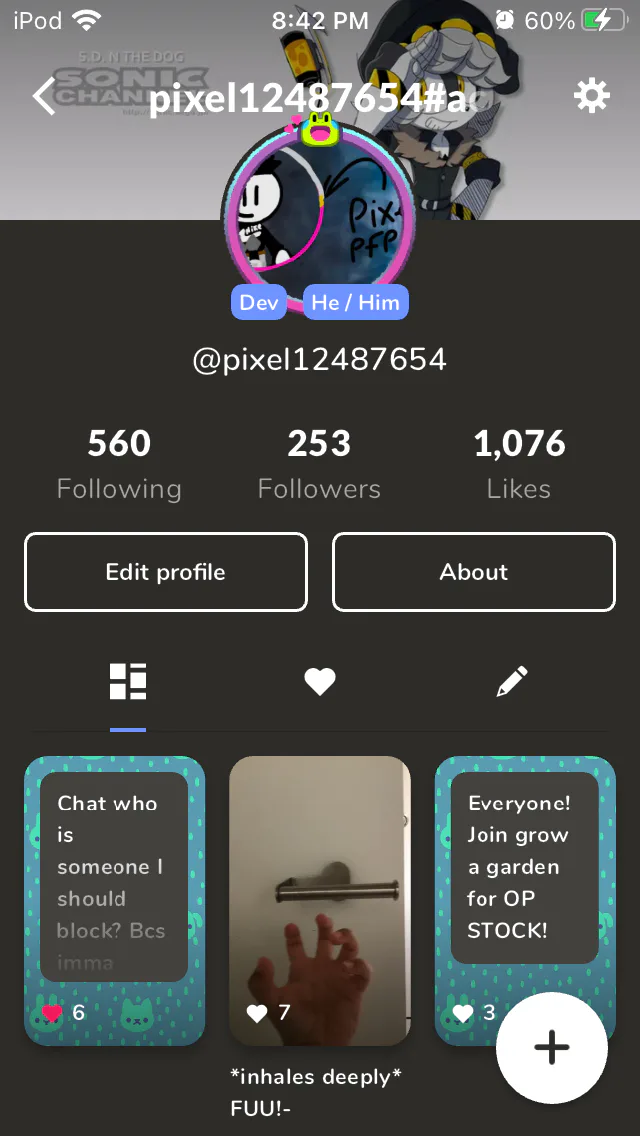Screen dimensions: 640x1136
Task: Switch to the liked posts heart tab
Action: click(320, 682)
